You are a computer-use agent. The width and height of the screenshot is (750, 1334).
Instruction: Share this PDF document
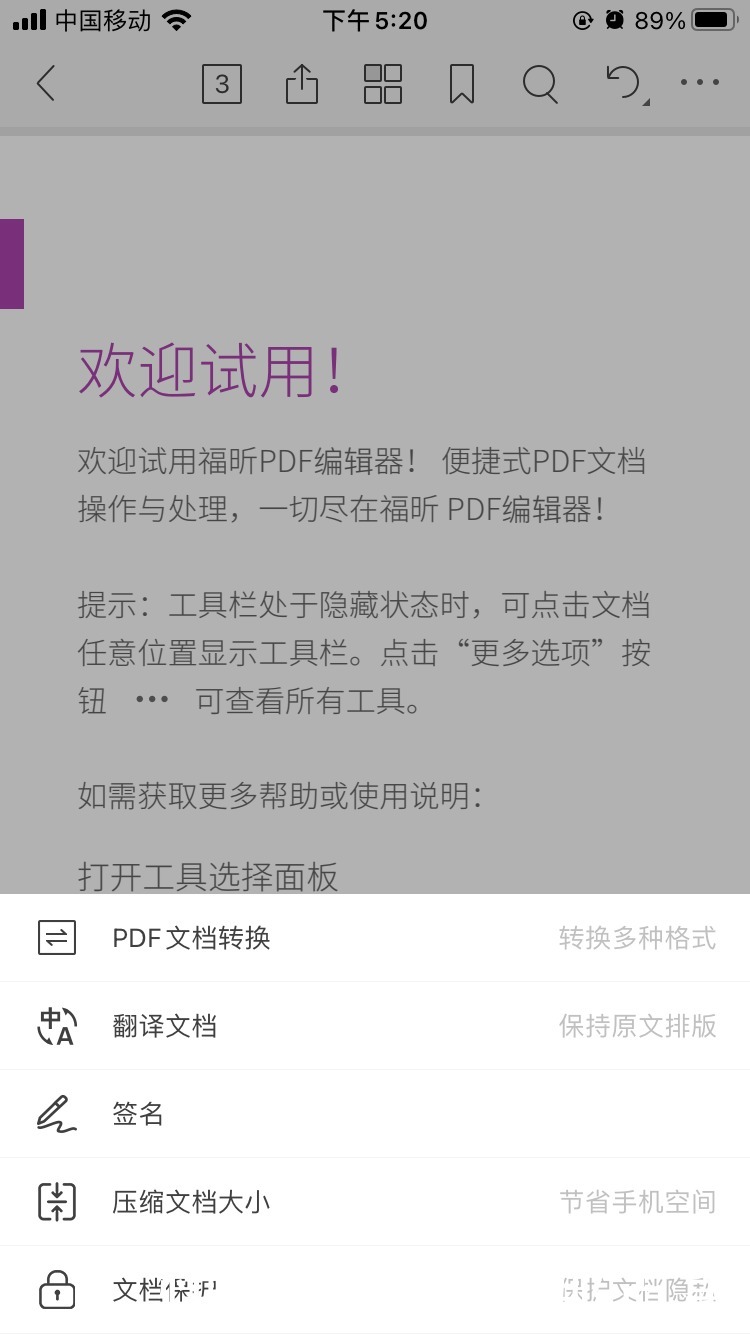coord(302,84)
